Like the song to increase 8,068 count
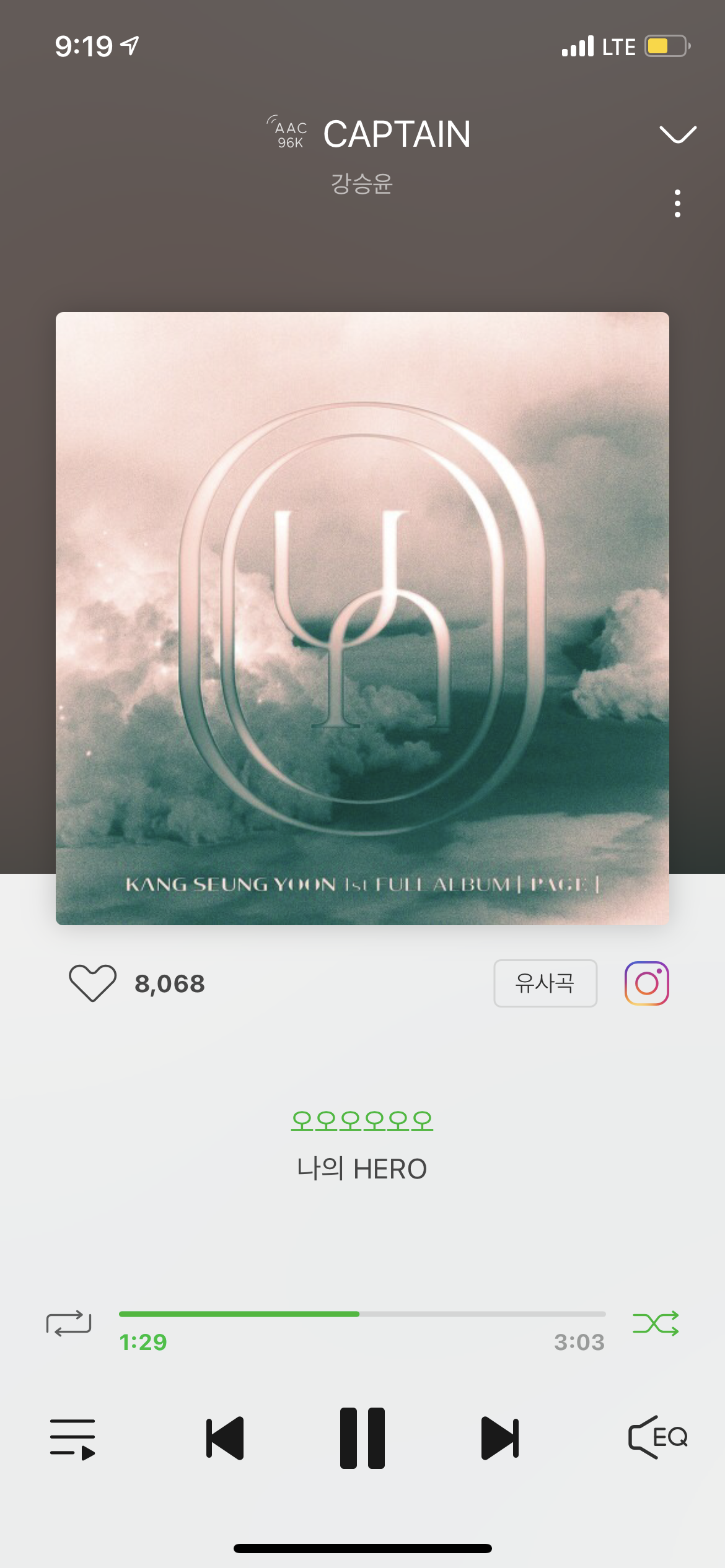The image size is (725, 1568). point(94,983)
